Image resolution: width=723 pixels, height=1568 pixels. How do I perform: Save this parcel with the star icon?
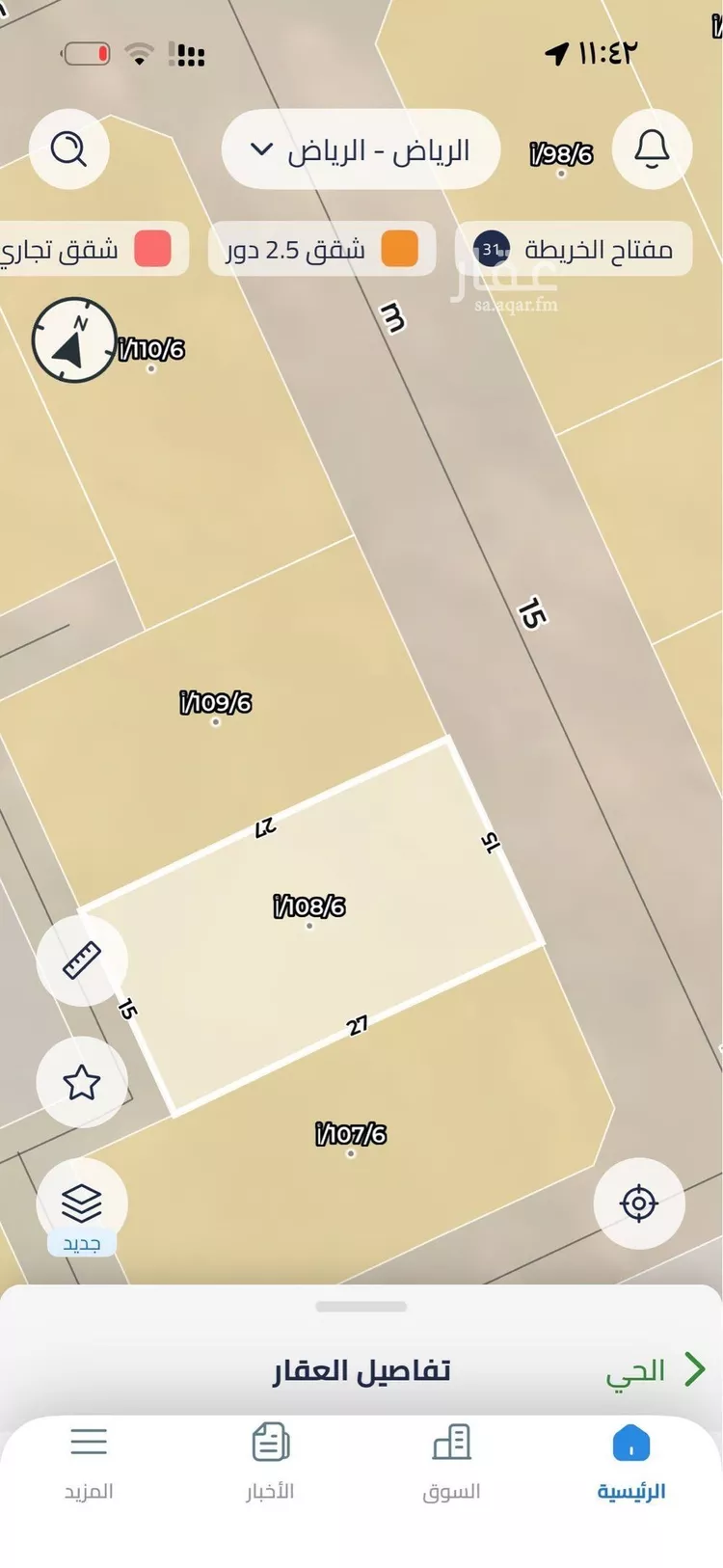point(82,1082)
